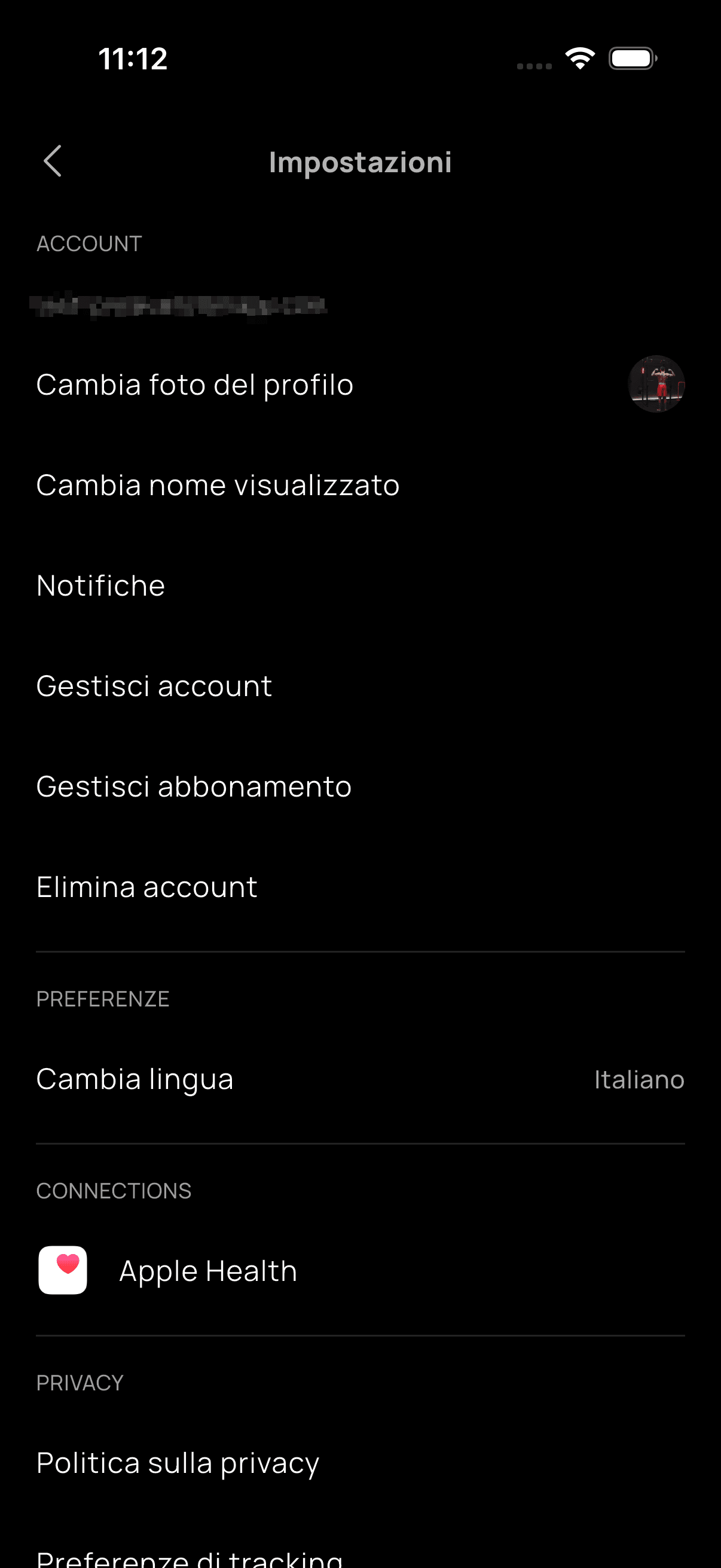
Task: Click the profile picture thumbnail
Action: point(656,384)
